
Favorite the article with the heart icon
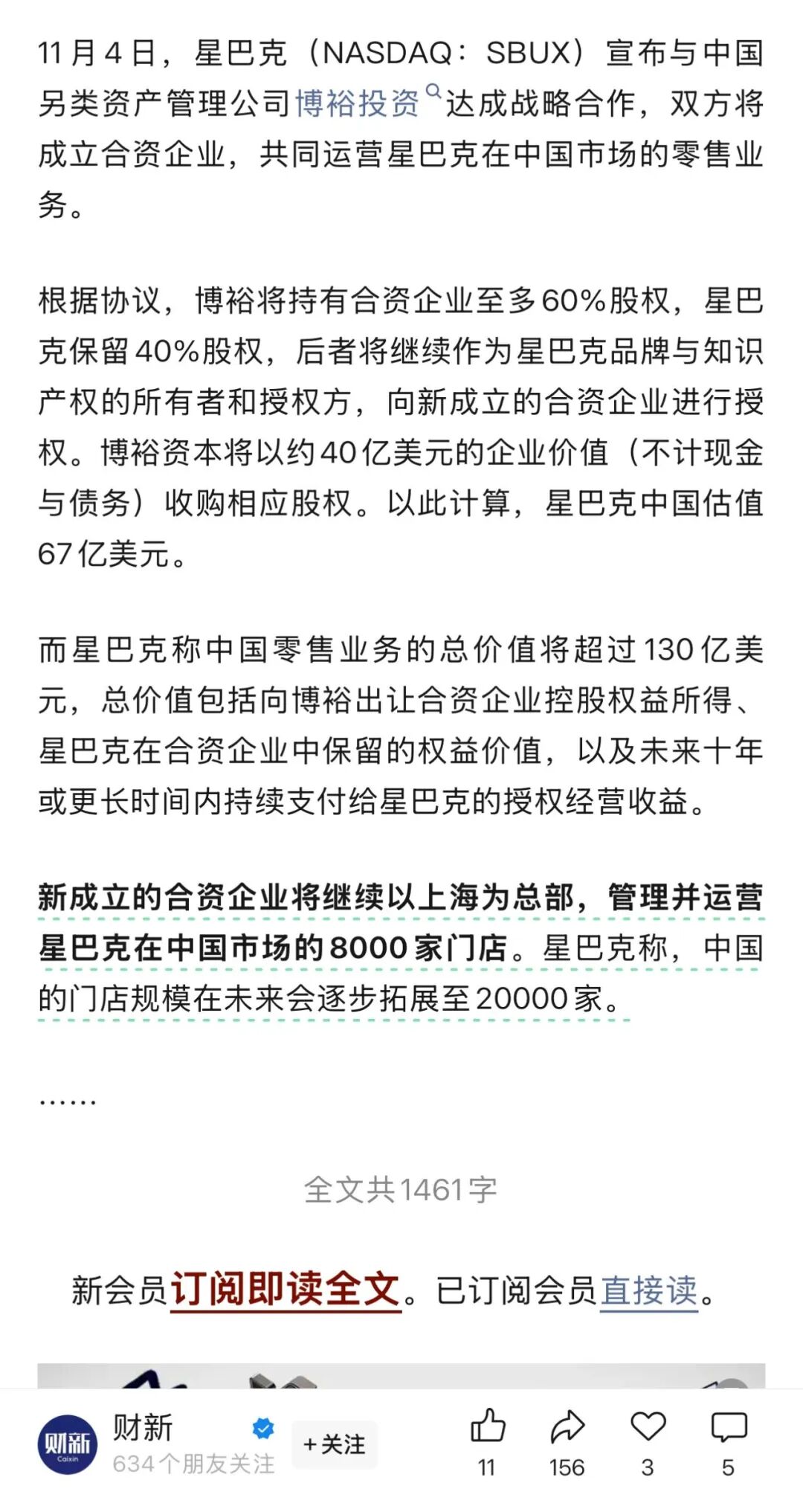648,1426
